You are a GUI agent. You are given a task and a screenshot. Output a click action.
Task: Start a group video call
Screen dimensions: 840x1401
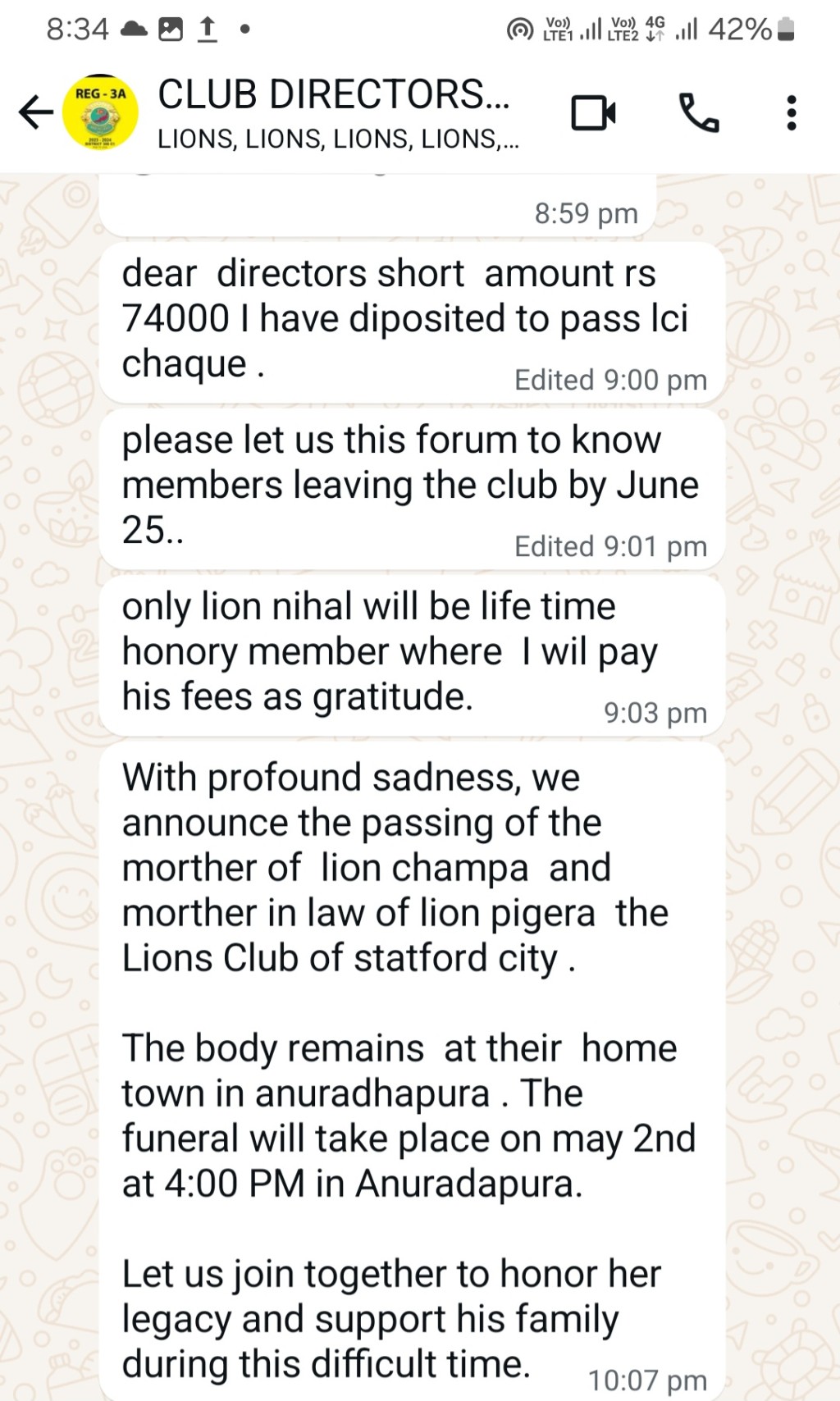[593, 113]
